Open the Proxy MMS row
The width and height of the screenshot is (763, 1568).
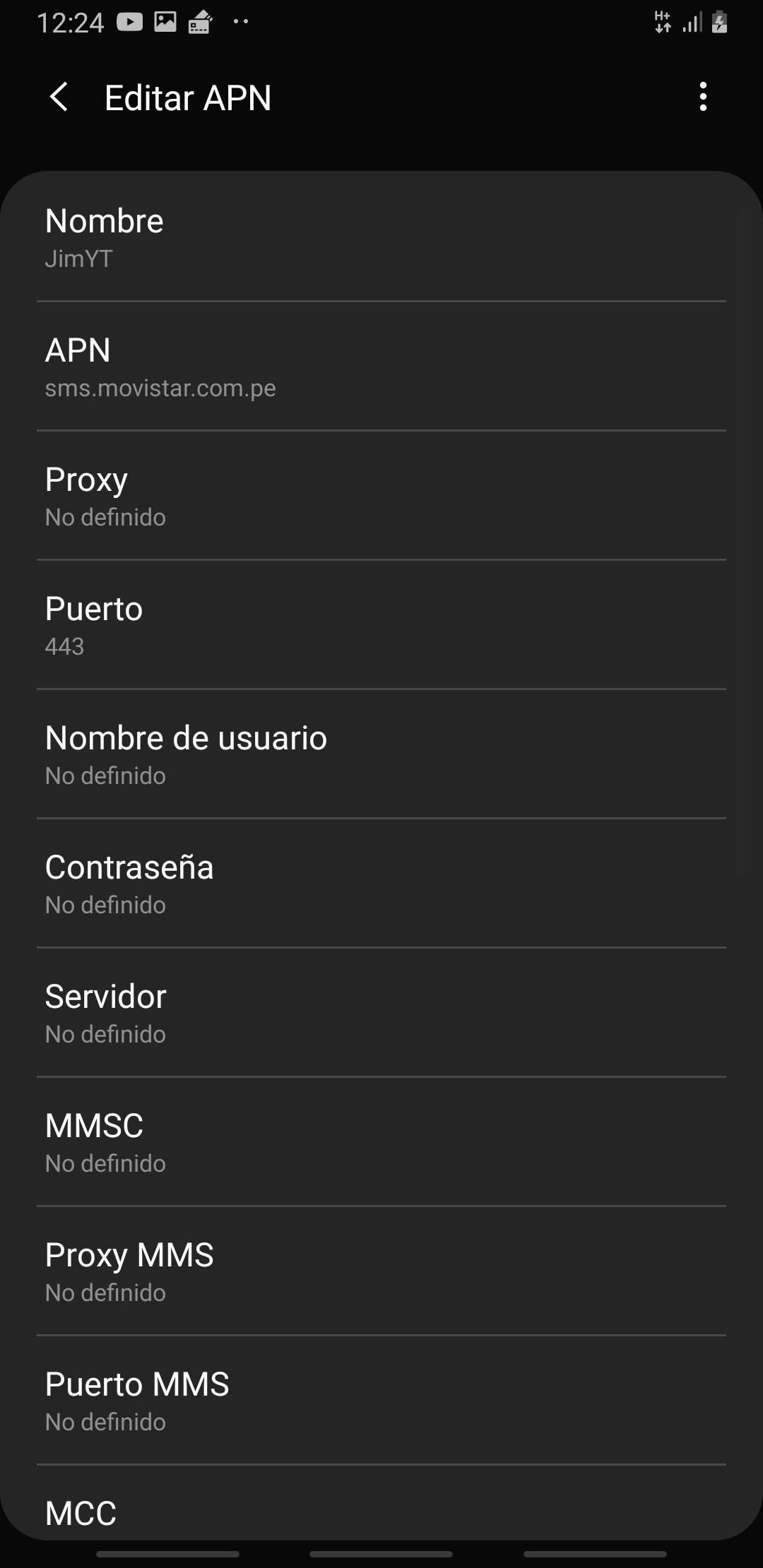pos(381,1271)
